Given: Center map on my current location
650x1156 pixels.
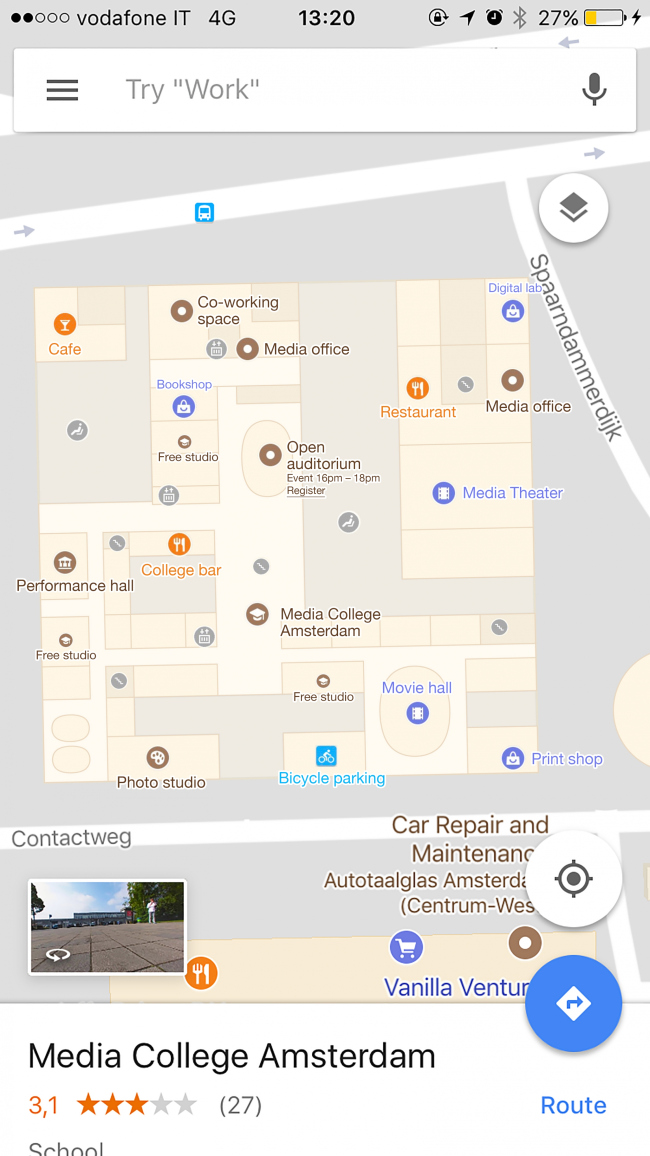Looking at the screenshot, I should pyautogui.click(x=573, y=879).
